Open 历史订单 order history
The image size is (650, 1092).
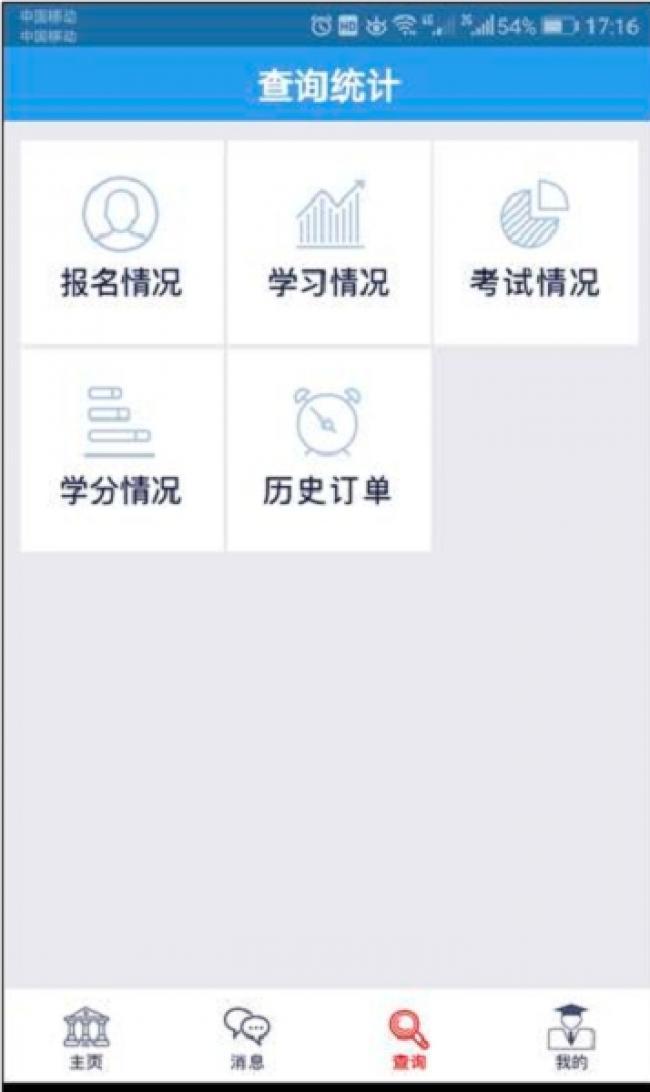(329, 450)
